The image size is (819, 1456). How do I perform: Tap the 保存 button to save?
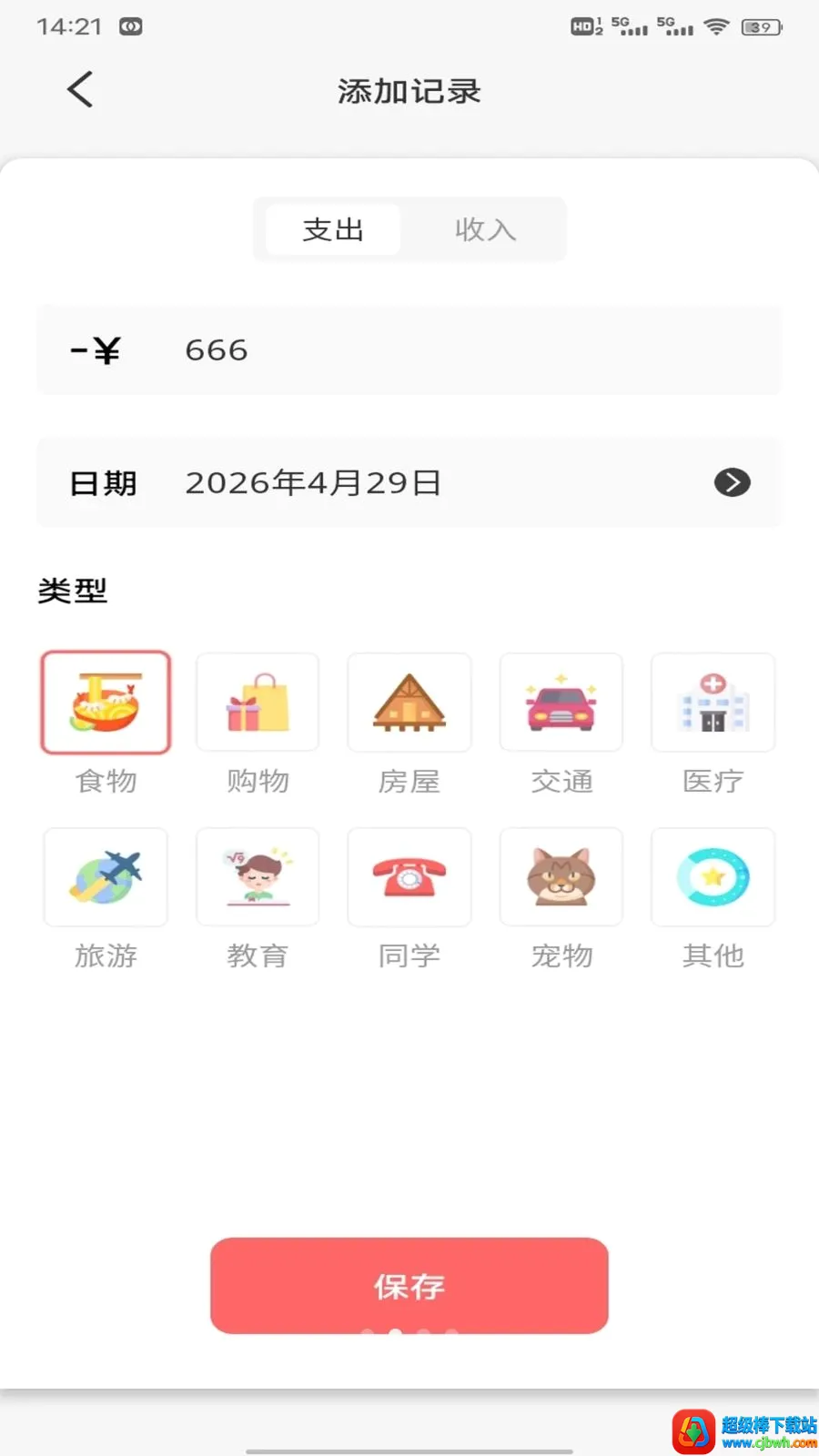(x=409, y=1286)
